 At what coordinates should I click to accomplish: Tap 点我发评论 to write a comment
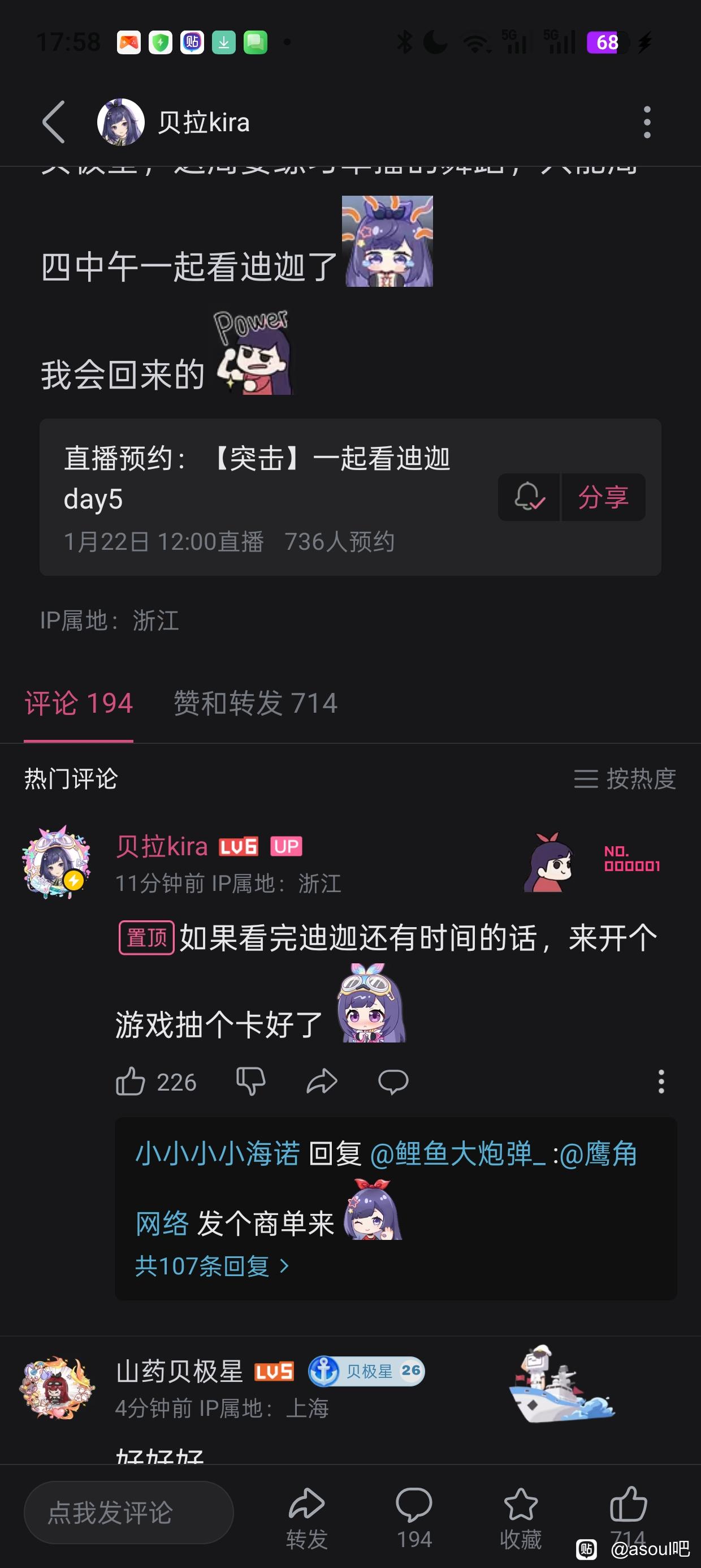(128, 1513)
